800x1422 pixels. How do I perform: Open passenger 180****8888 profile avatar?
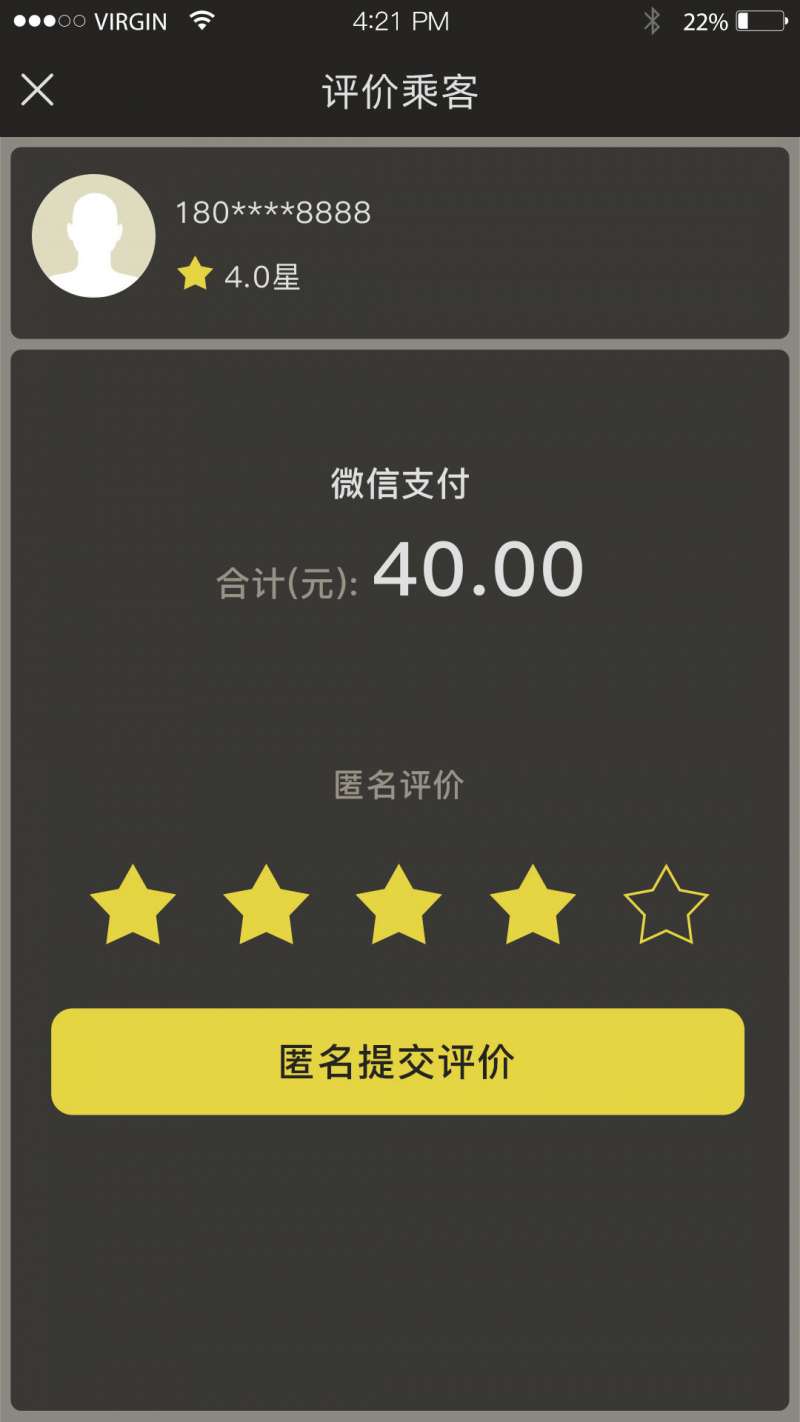click(x=93, y=236)
